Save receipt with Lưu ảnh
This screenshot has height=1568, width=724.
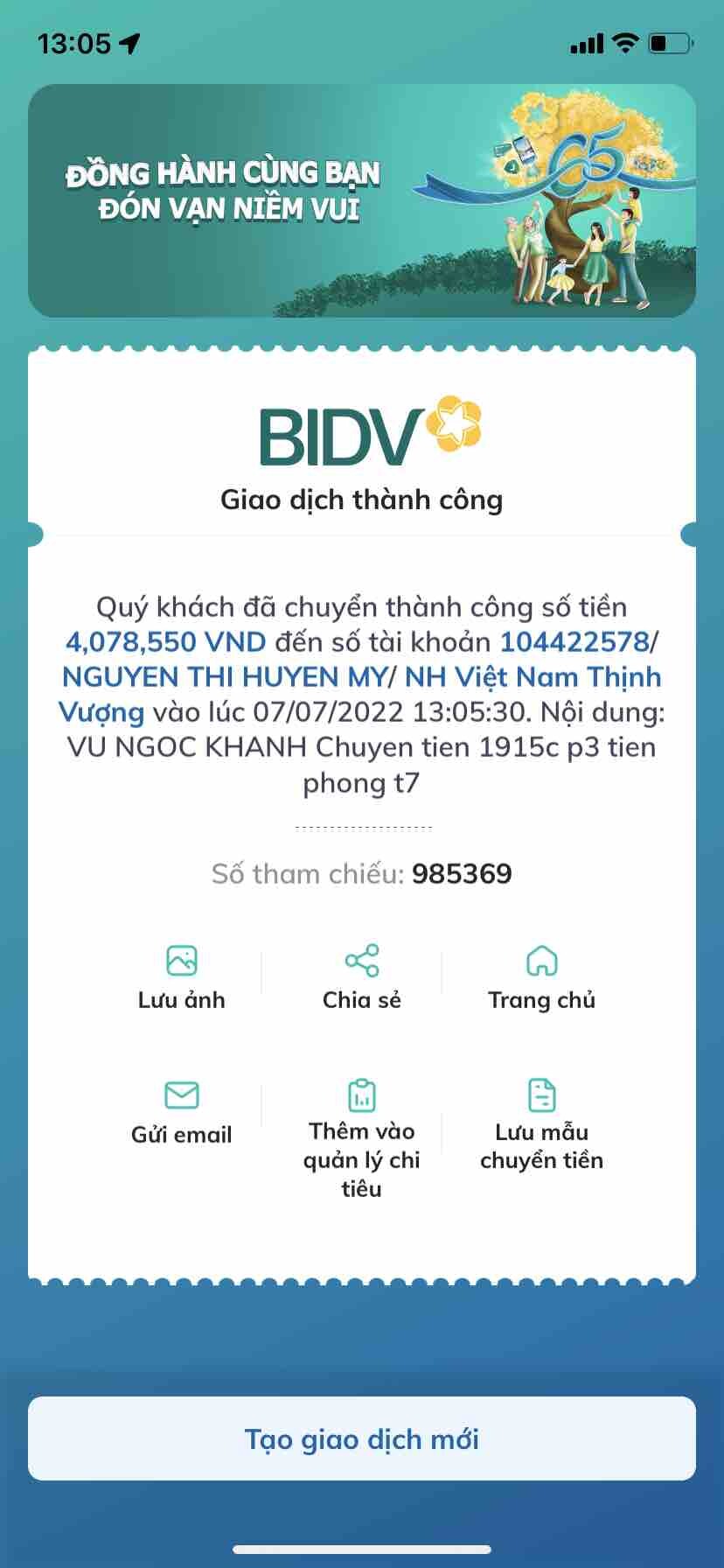pos(181,976)
